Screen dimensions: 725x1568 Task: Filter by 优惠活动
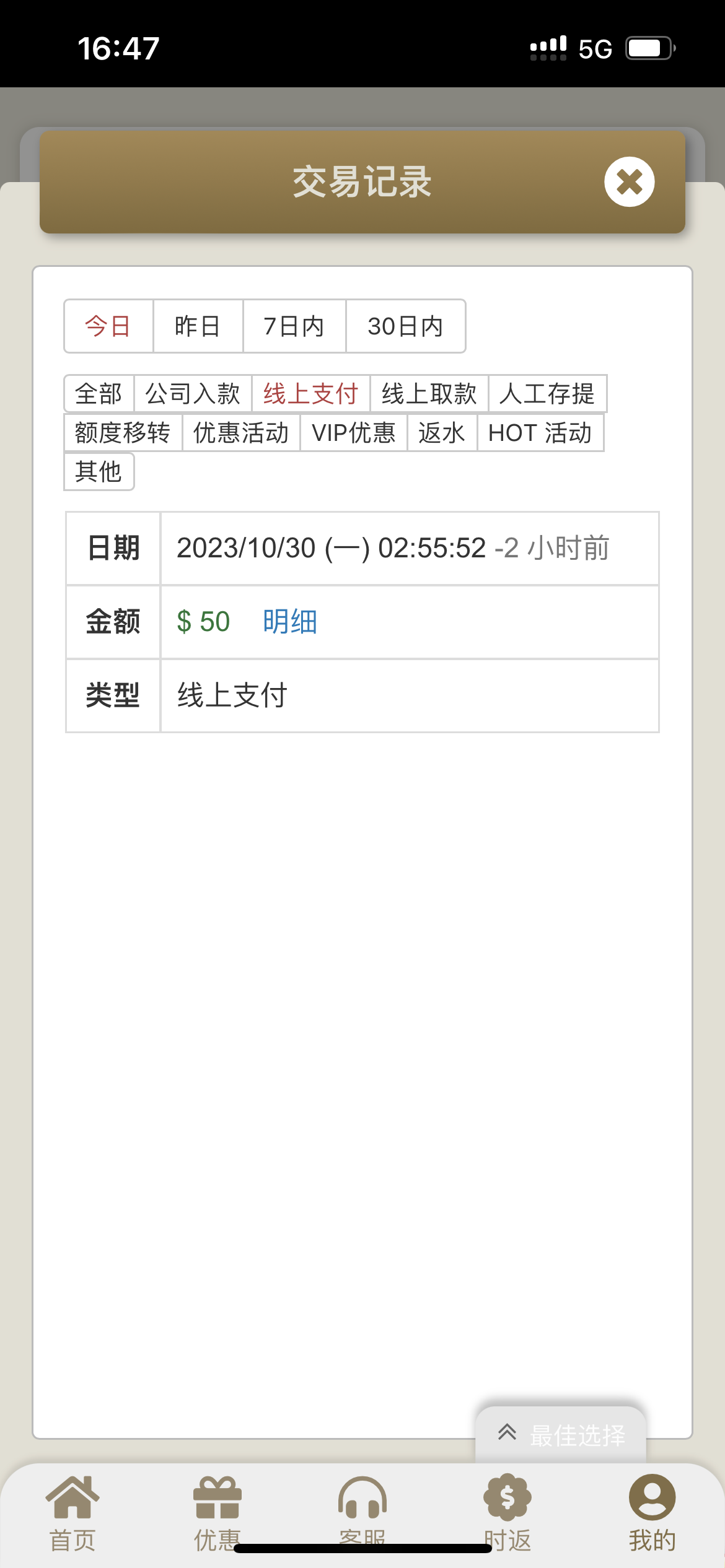coord(241,433)
